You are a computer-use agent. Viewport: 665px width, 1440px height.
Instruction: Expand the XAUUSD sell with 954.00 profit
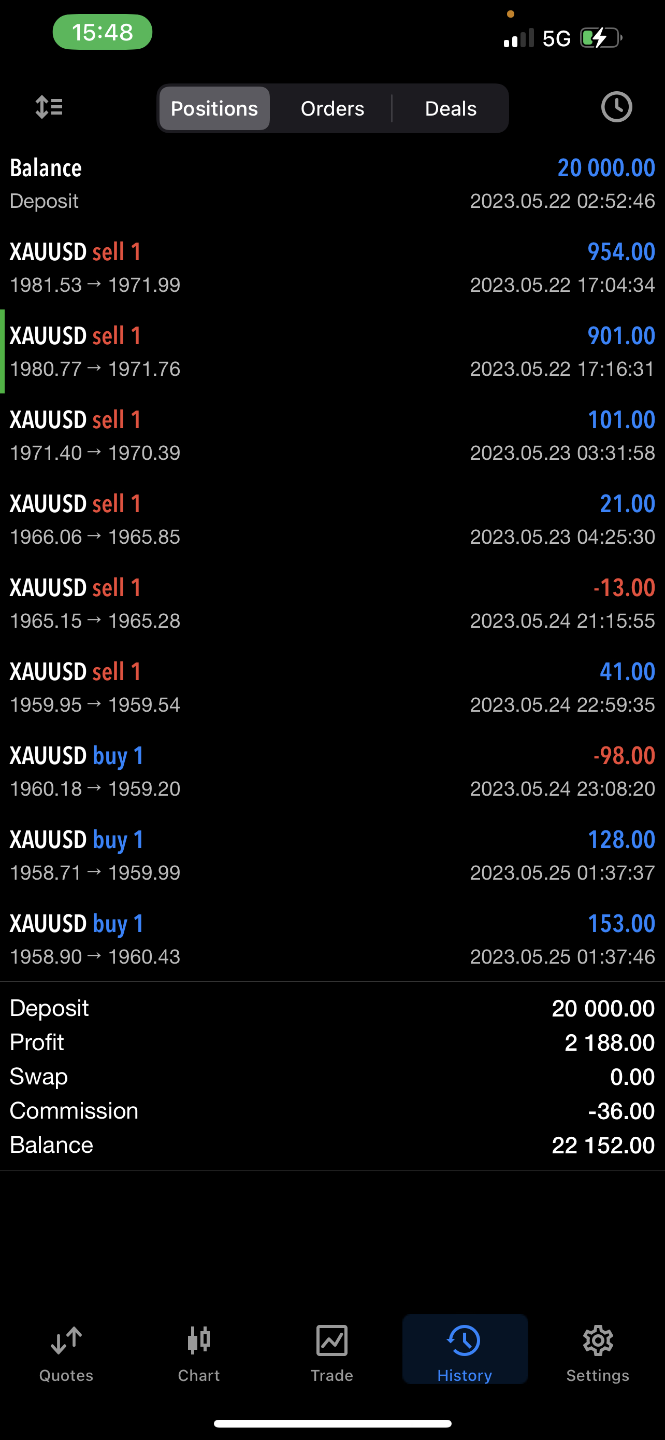(x=332, y=268)
